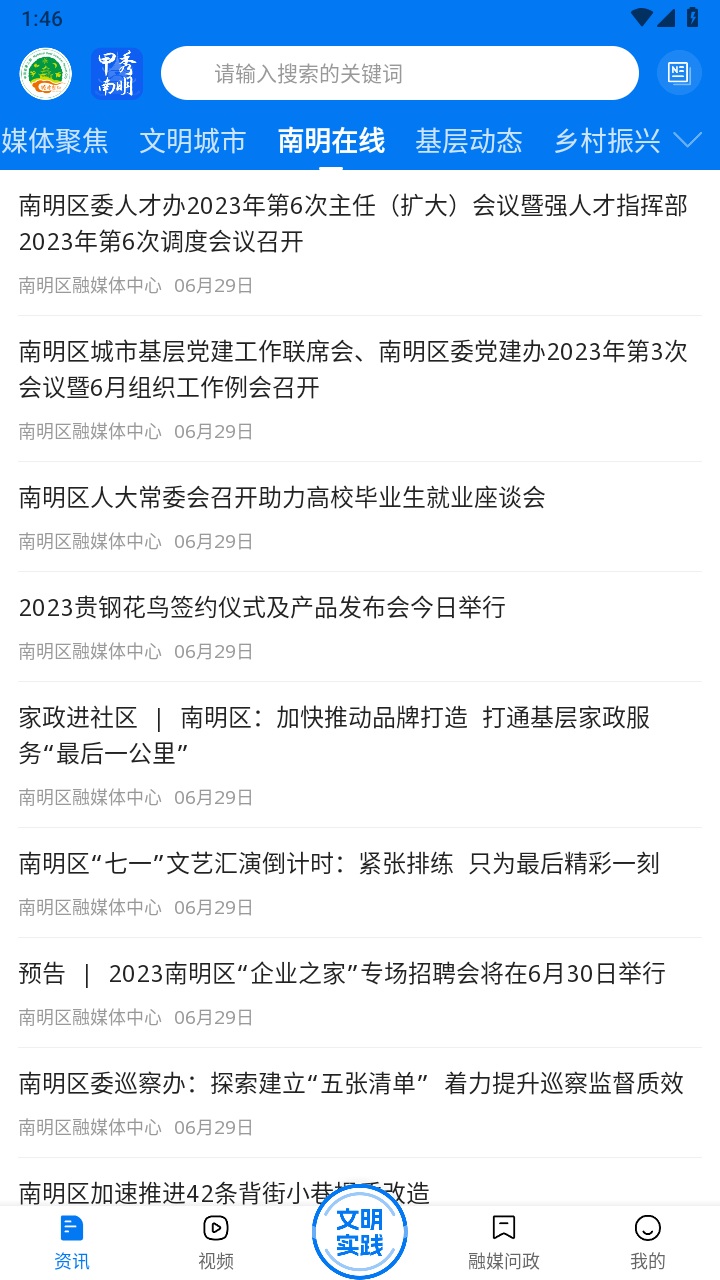Open the 甲秀南明 app logo
Screen dimensions: 720x1280
click(x=116, y=72)
